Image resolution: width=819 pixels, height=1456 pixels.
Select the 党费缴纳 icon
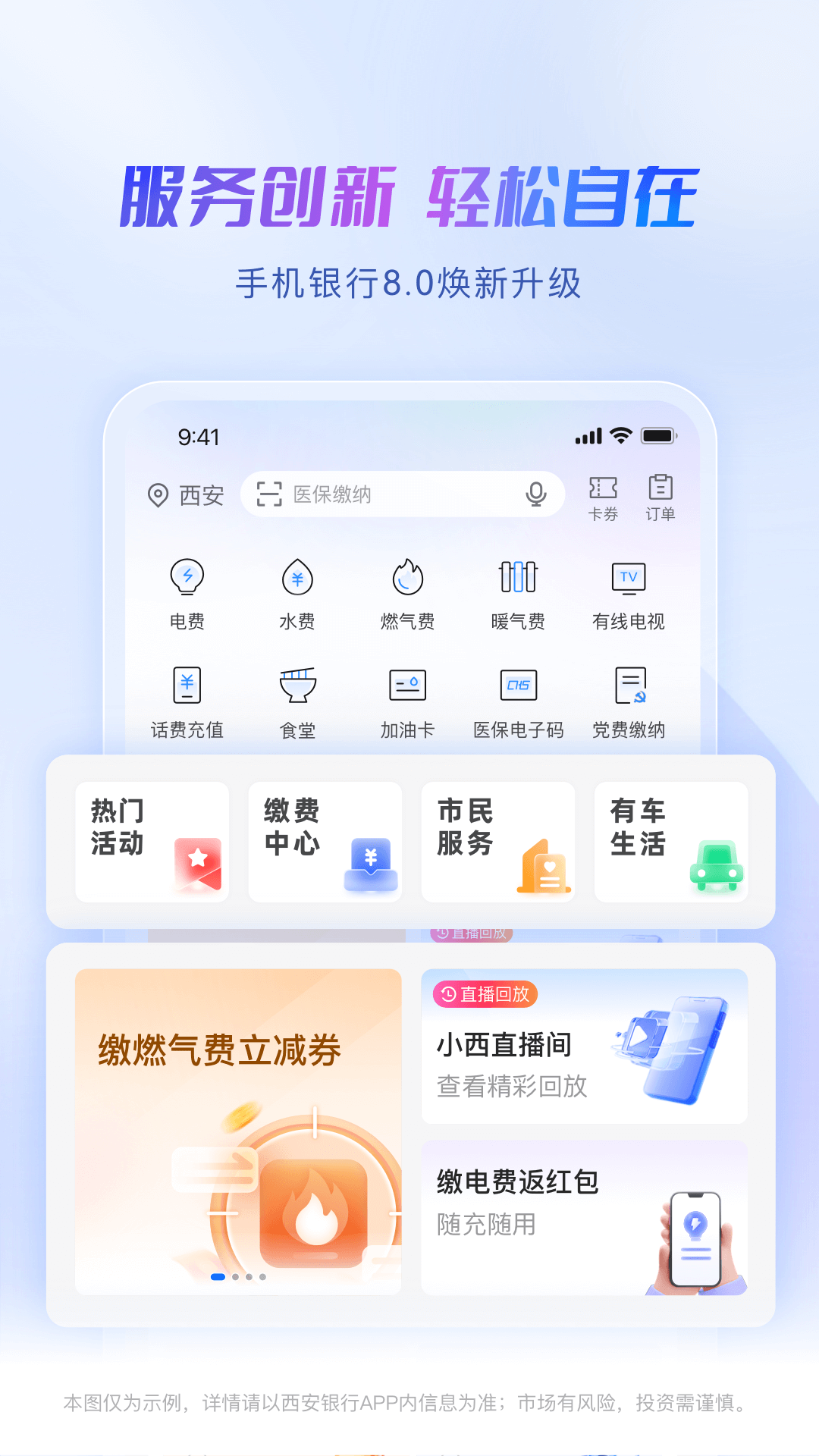(627, 701)
